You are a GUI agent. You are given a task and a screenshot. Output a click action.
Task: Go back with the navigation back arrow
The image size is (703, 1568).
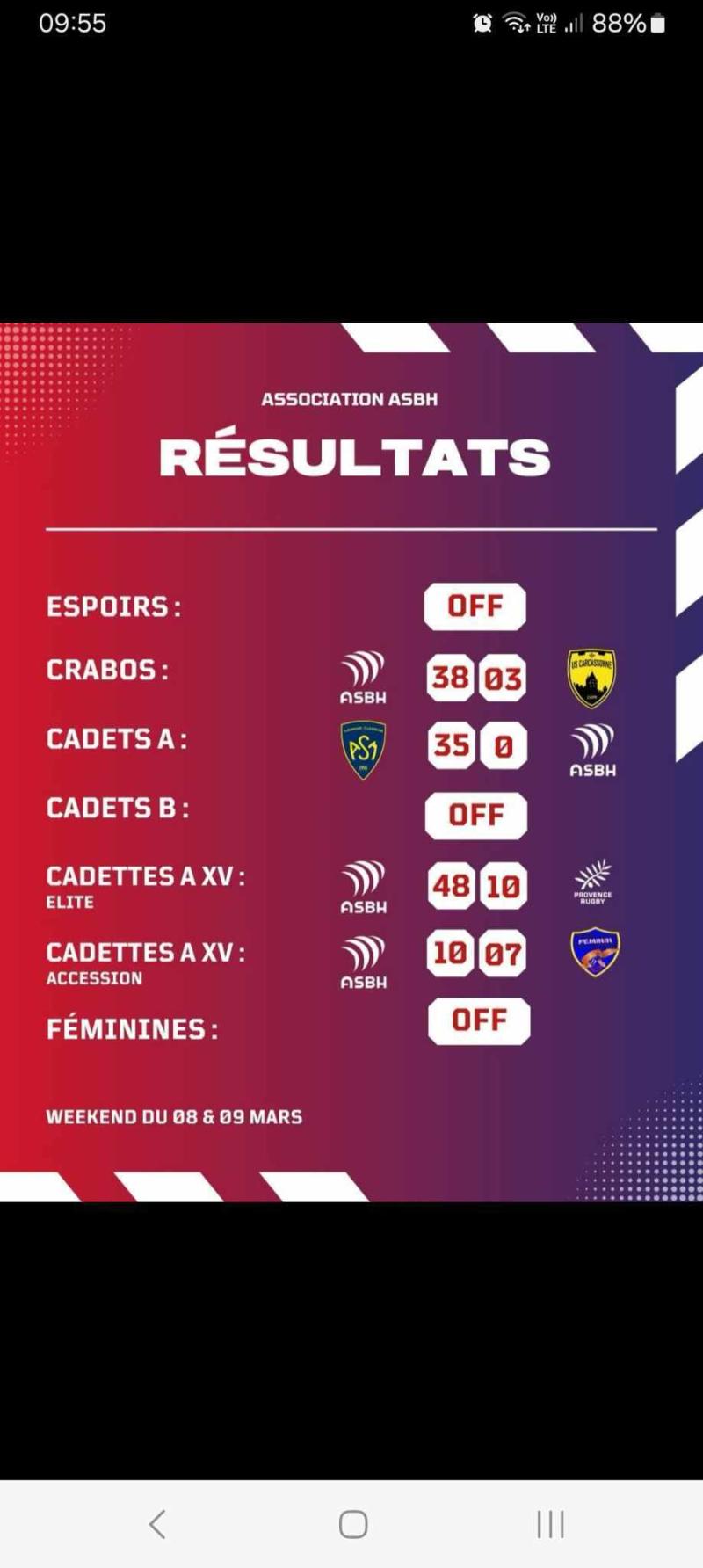click(157, 1524)
